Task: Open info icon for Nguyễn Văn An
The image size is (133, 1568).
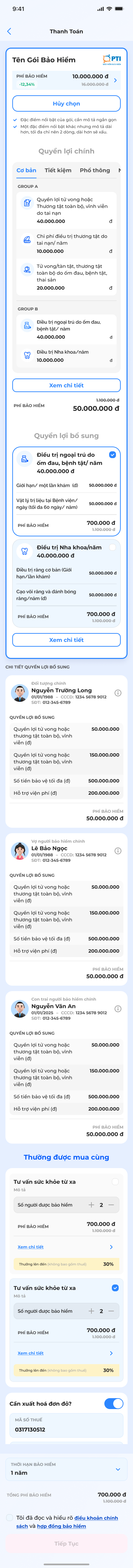Action: pos(118,1008)
